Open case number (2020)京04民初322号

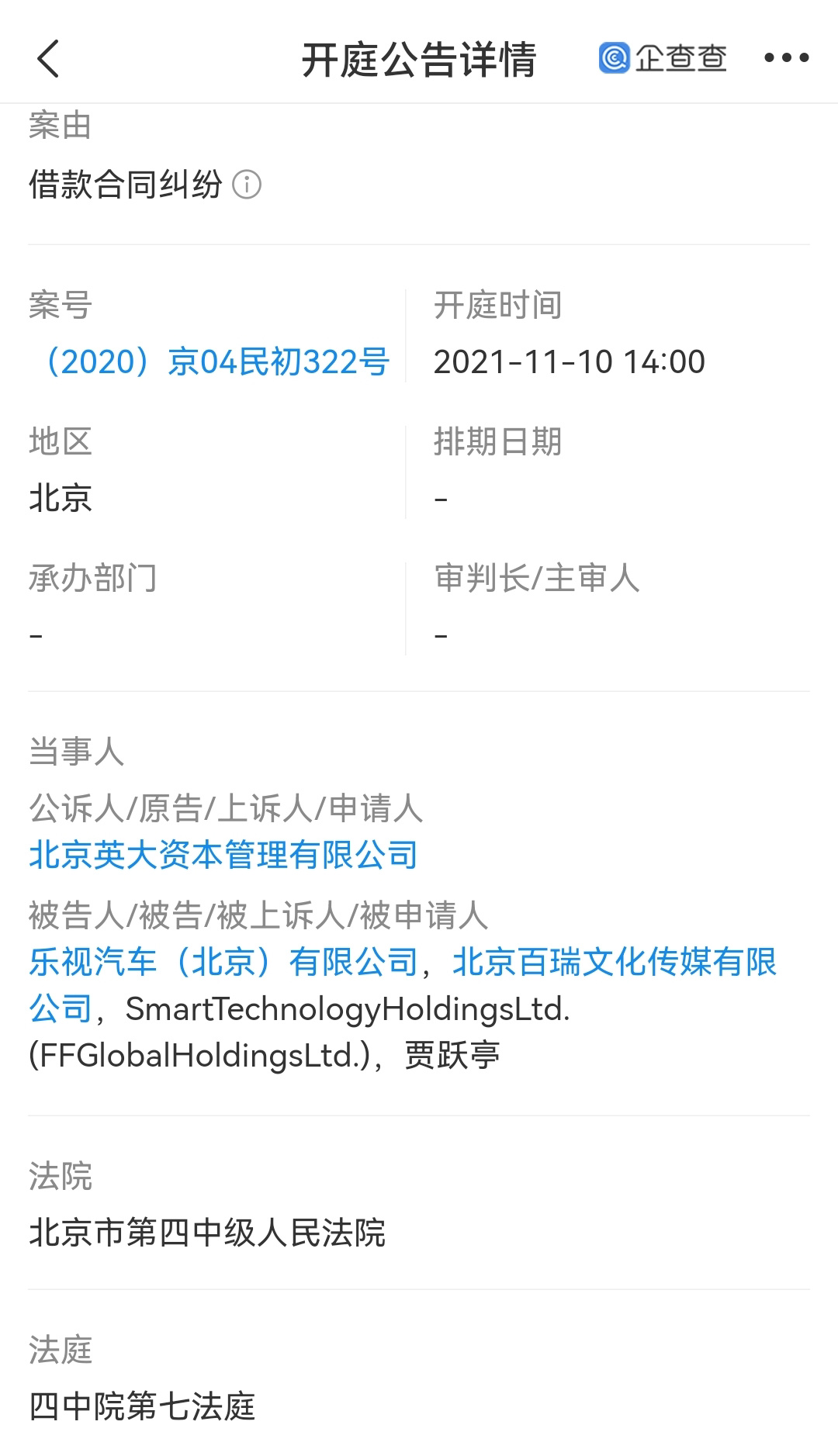(209, 362)
